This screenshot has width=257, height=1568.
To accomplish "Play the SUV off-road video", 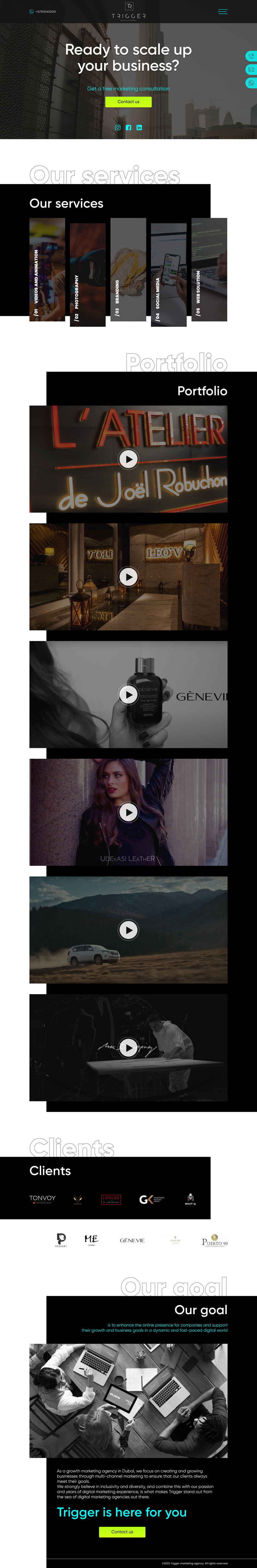I will click(128, 930).
